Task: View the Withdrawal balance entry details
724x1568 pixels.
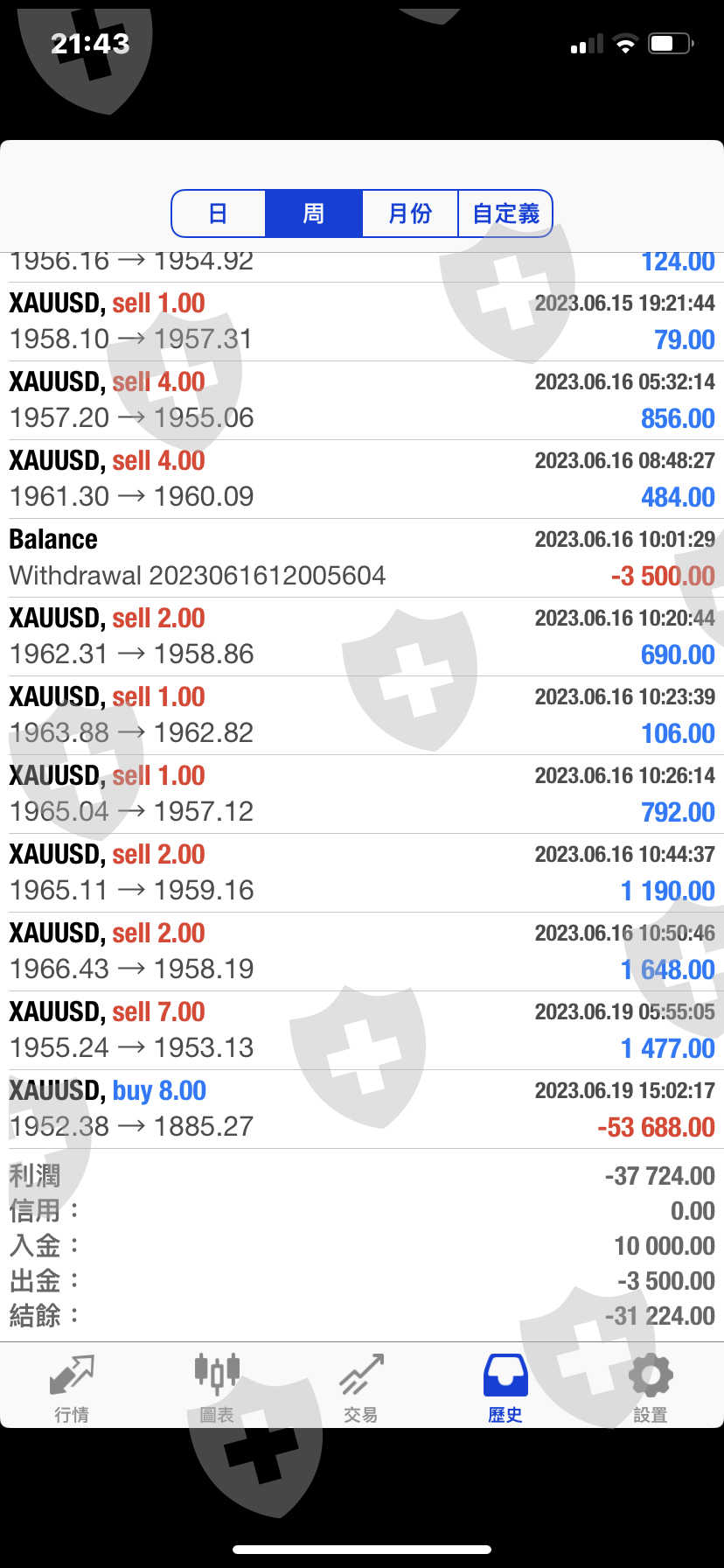Action: tap(362, 557)
